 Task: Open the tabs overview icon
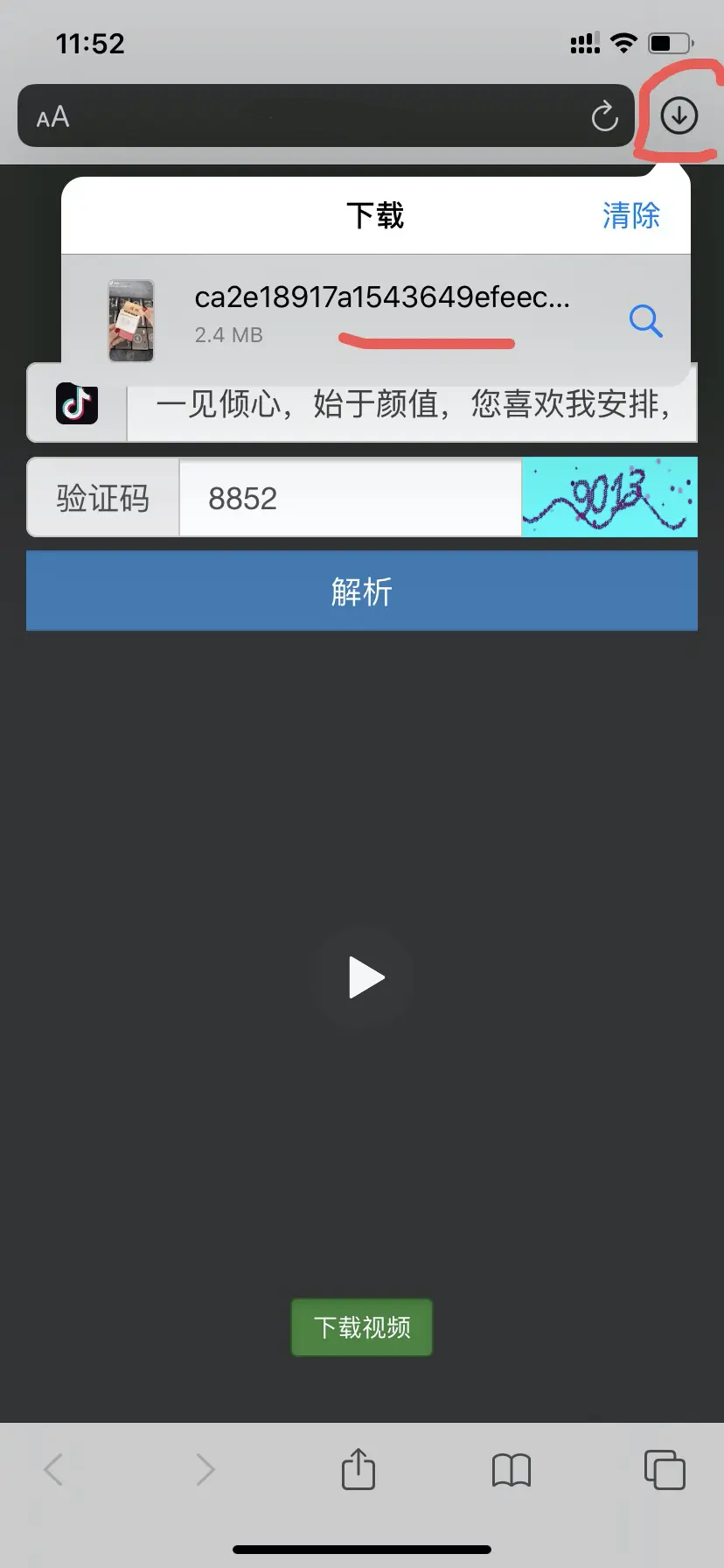coord(665,1469)
